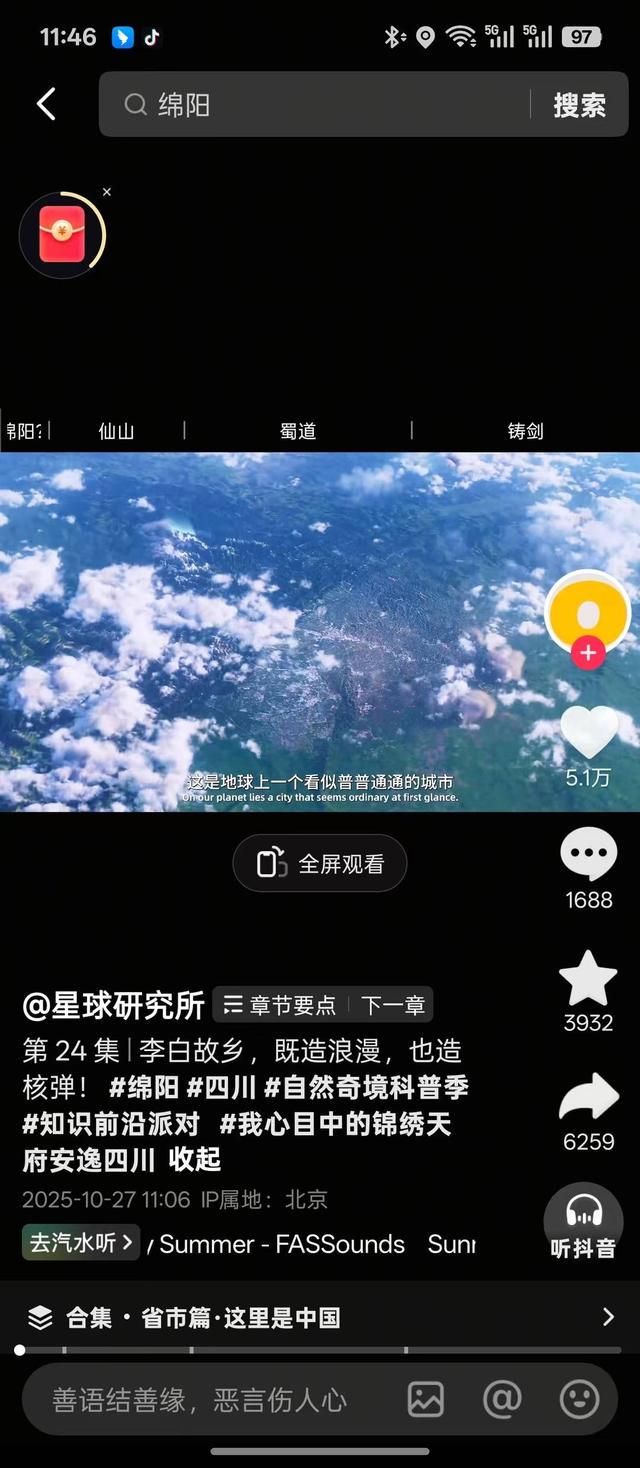The image size is (640, 1468).
Task: Add this video to favorites with the star
Action: (x=588, y=978)
